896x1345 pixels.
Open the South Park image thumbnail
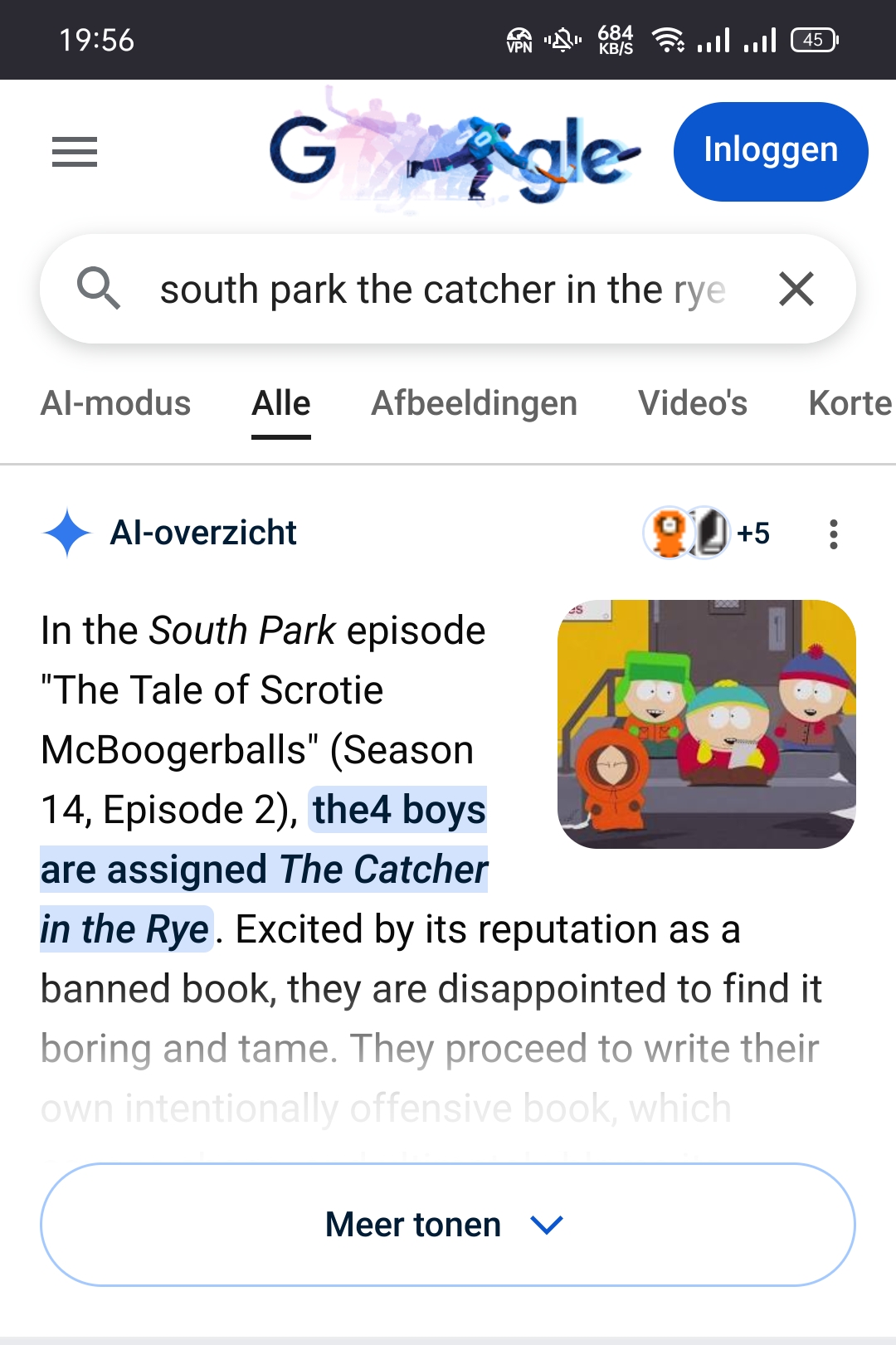click(x=707, y=724)
